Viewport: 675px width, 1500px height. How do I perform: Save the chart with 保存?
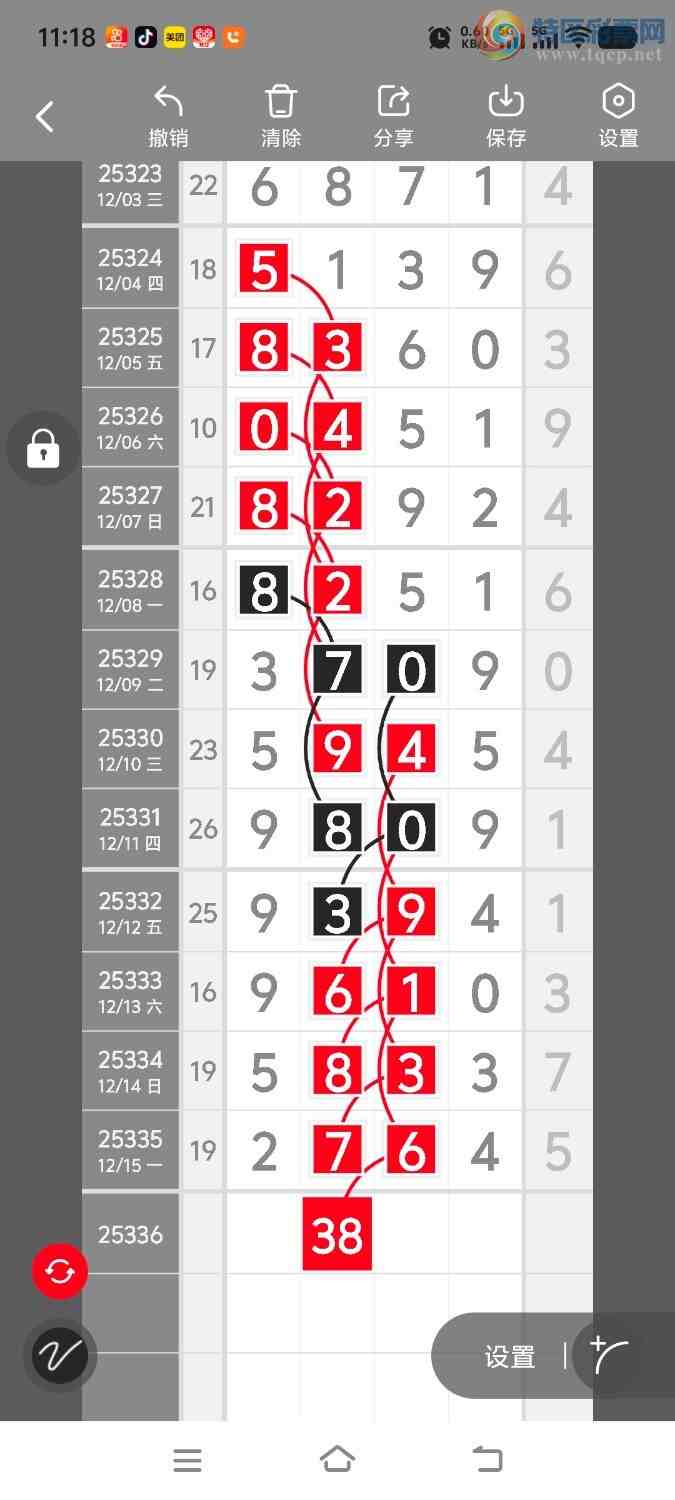pyautogui.click(x=506, y=117)
